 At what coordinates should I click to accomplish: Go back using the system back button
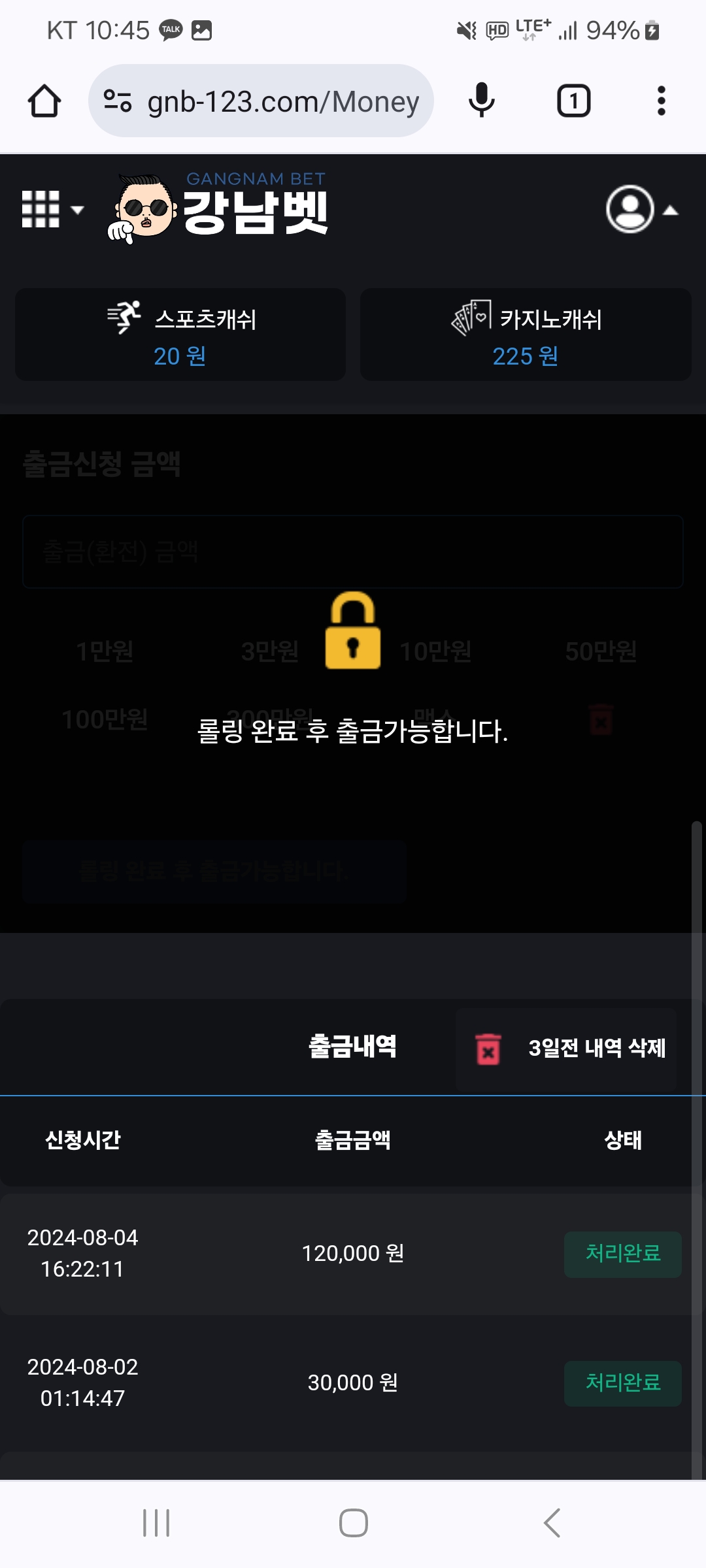[552, 1523]
